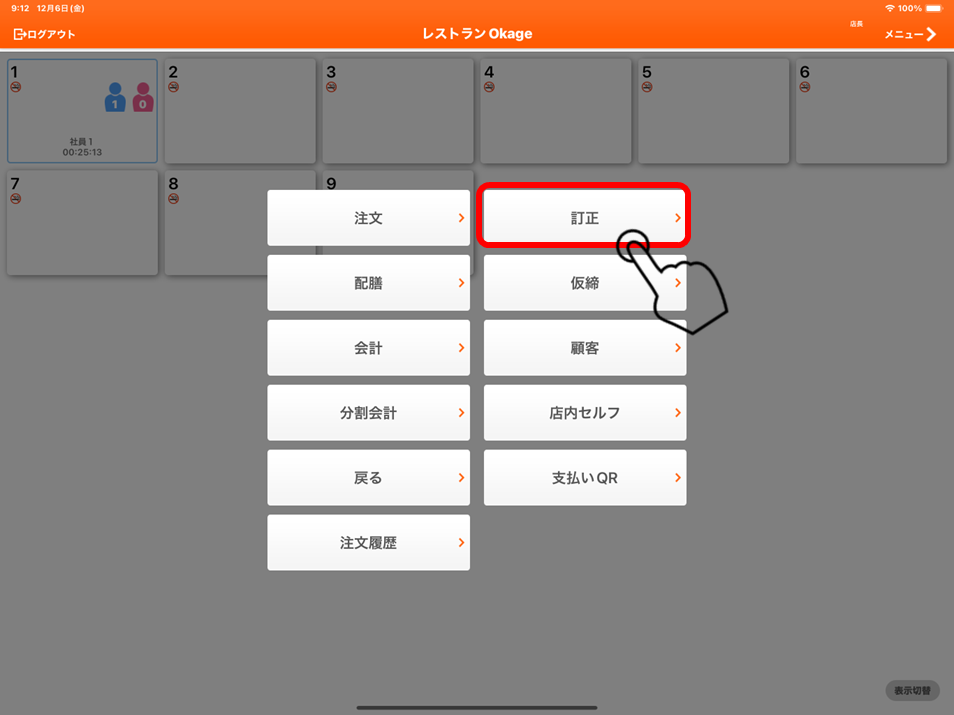The height and width of the screenshot is (715, 954).
Task: Select table 6 card
Action: pyautogui.click(x=872, y=111)
